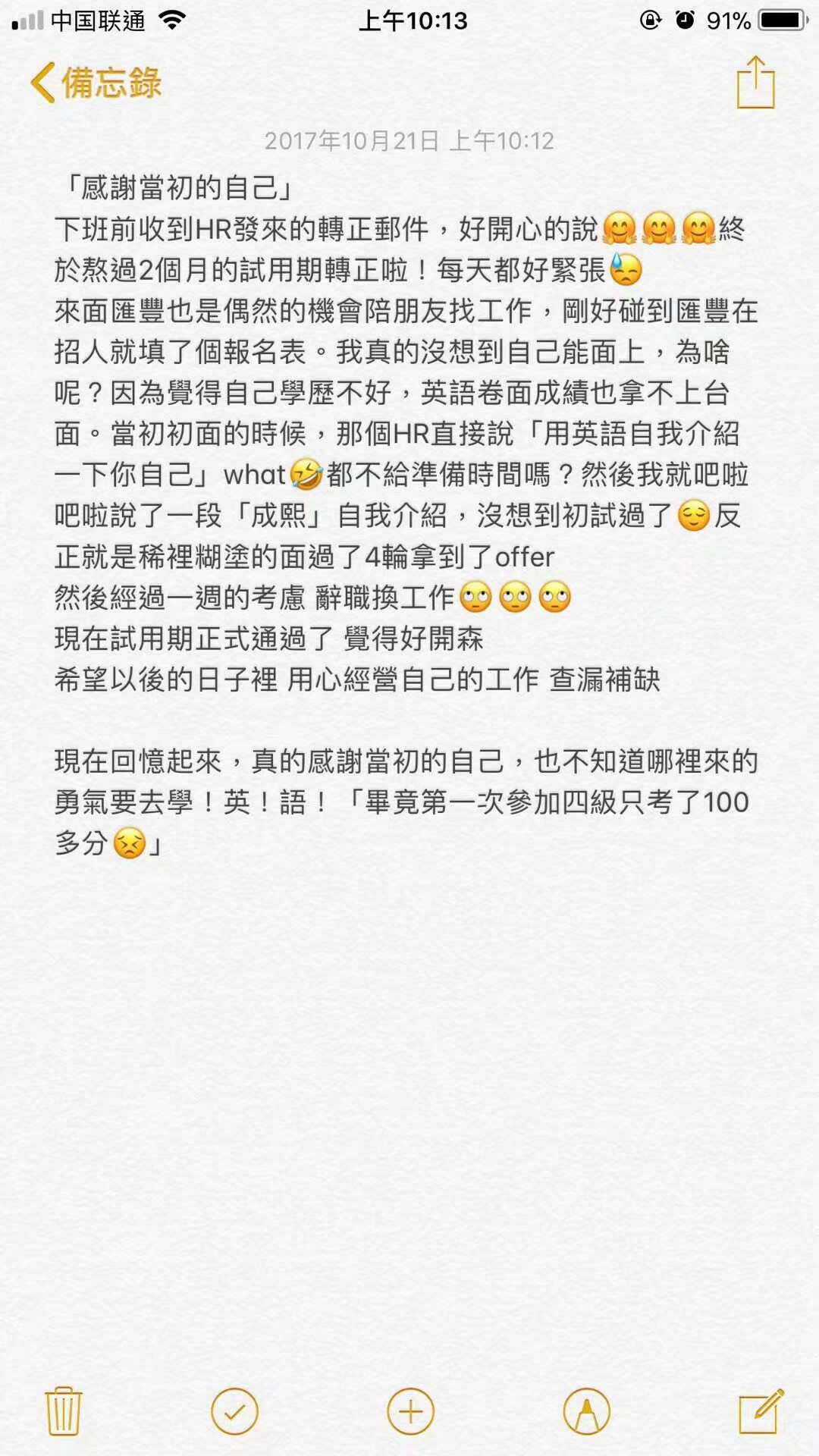
Task: Add a checklist to the note
Action: tap(234, 1411)
